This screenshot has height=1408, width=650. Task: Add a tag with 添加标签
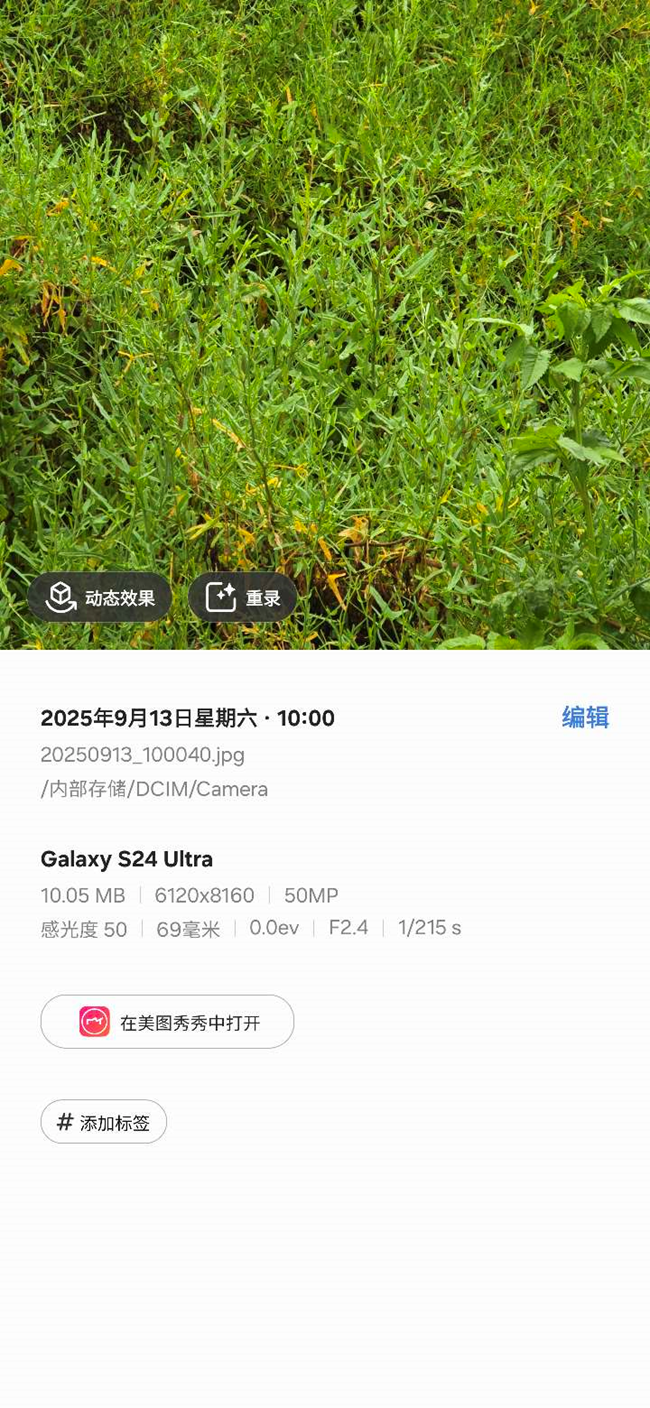(x=104, y=1122)
